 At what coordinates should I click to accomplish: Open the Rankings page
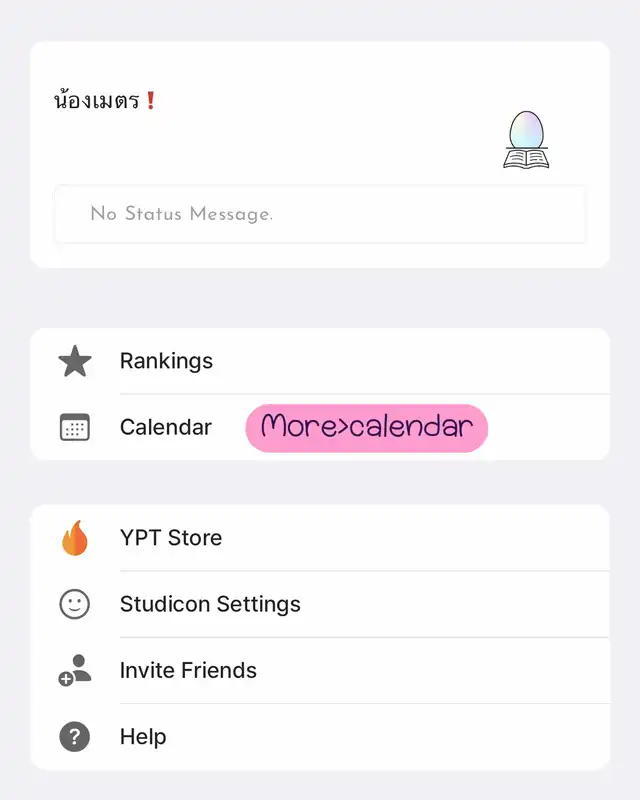pos(166,361)
